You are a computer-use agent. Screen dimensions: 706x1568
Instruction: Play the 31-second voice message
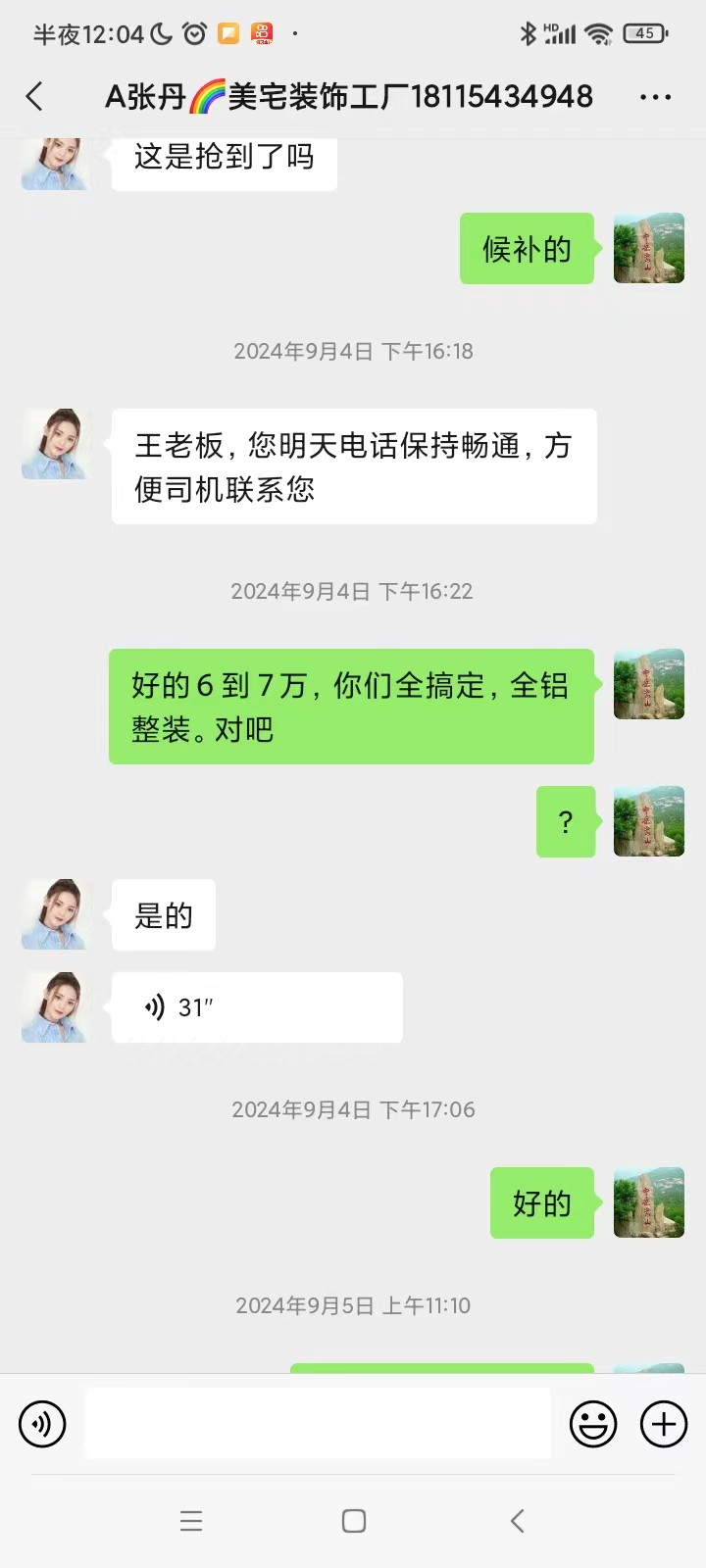tap(257, 1007)
